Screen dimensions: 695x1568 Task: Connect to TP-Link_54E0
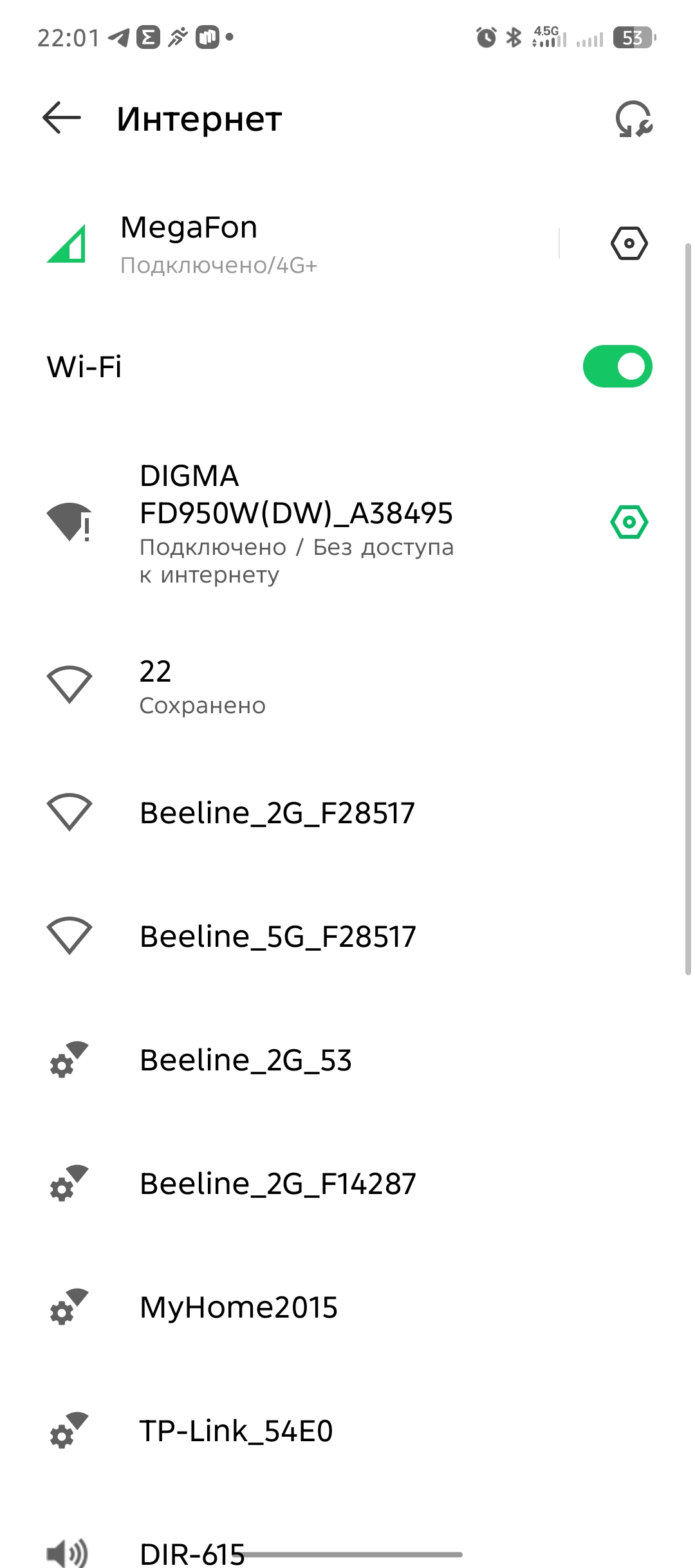click(x=236, y=1431)
